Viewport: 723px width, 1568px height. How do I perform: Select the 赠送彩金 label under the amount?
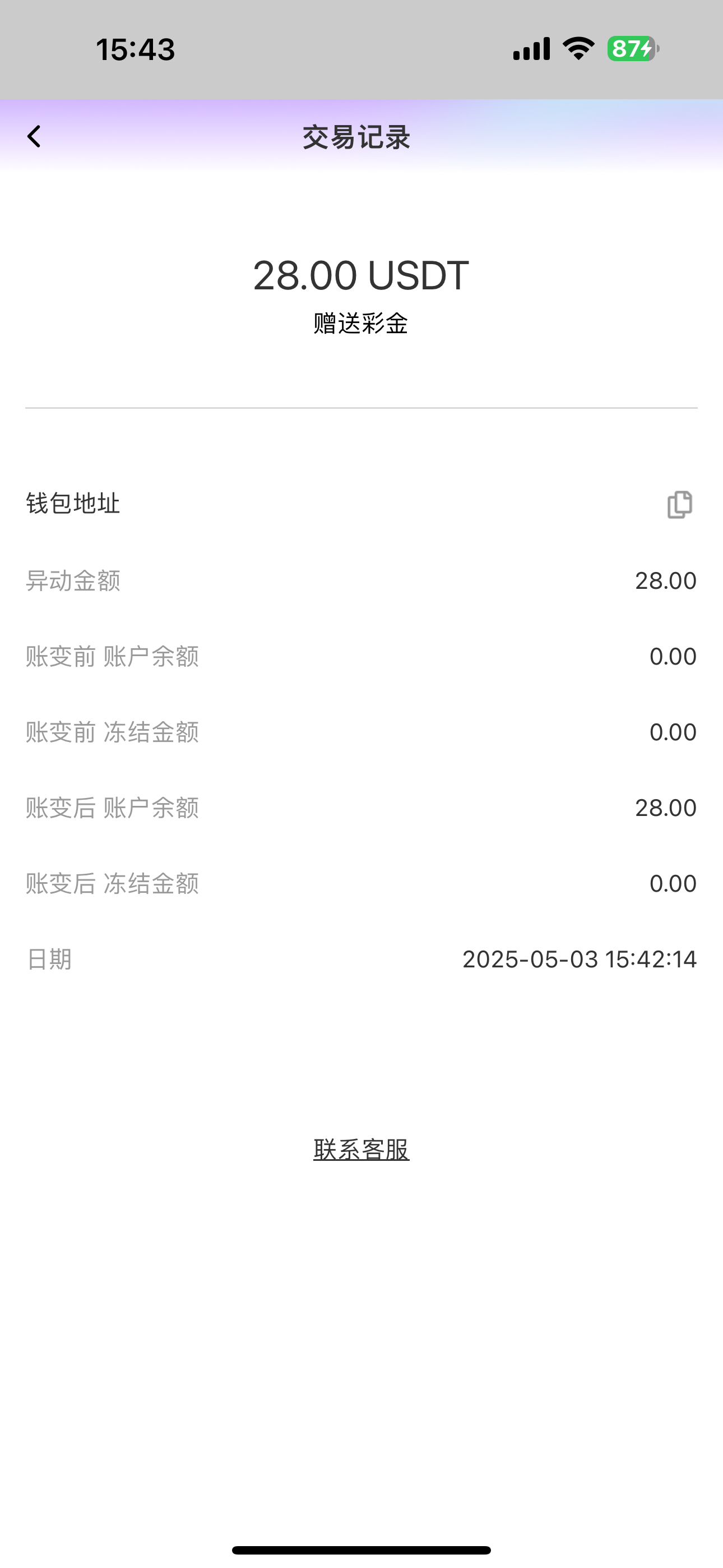point(360,324)
